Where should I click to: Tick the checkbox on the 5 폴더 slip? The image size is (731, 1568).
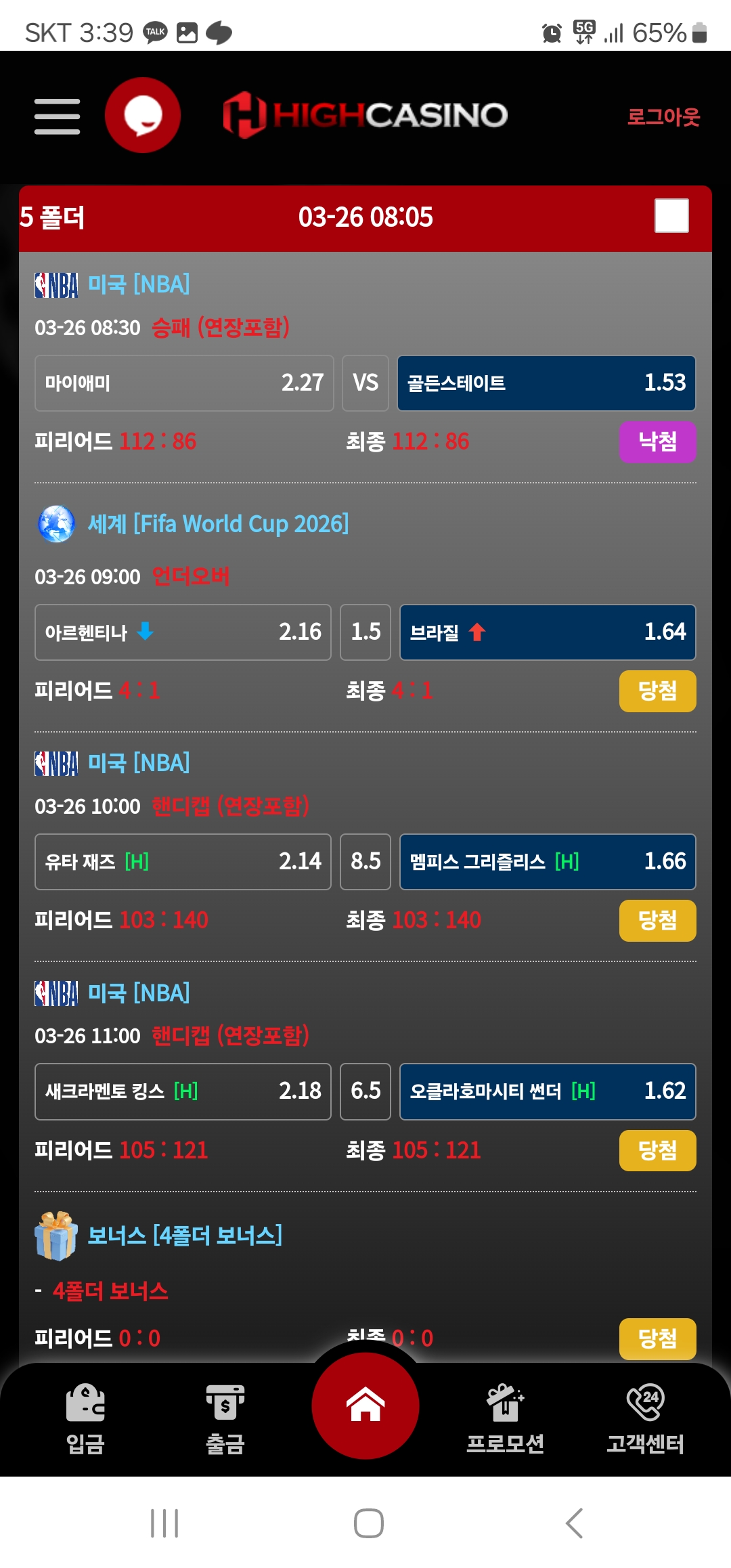671,216
